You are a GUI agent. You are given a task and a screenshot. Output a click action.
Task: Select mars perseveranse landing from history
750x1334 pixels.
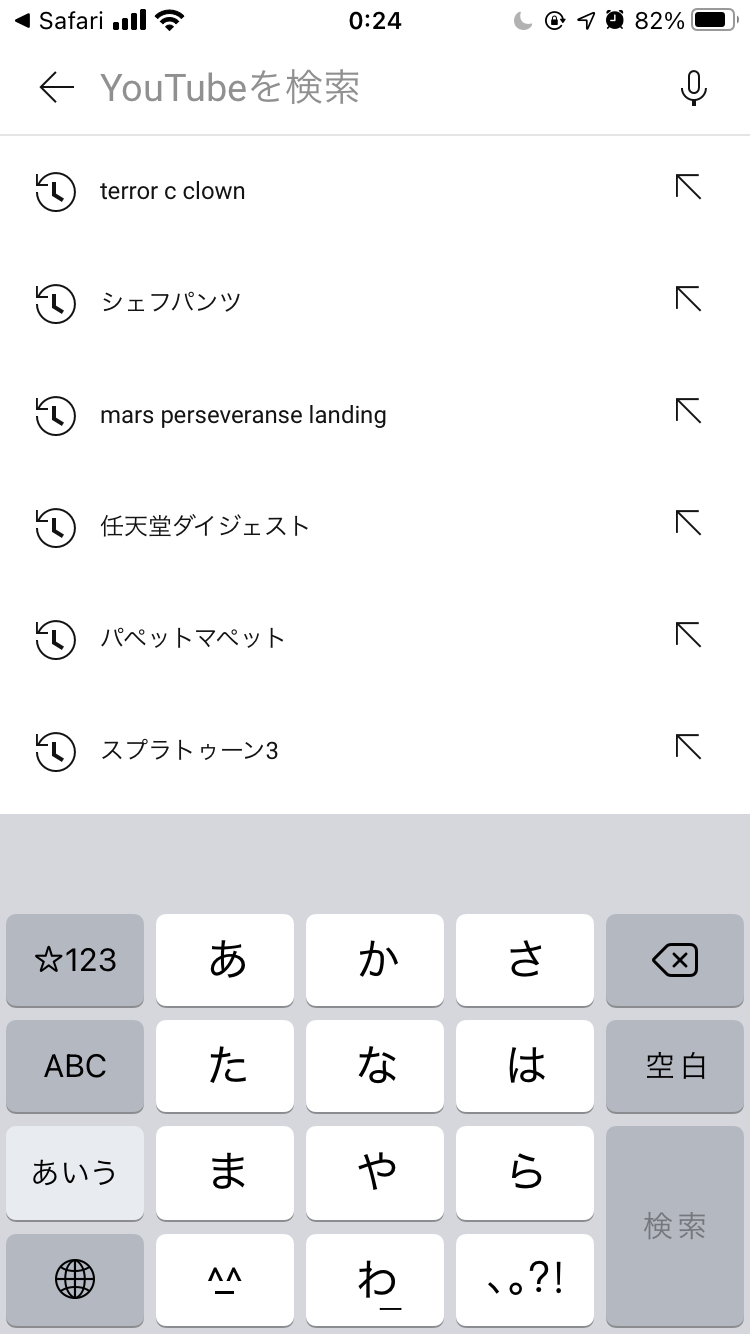(x=243, y=415)
